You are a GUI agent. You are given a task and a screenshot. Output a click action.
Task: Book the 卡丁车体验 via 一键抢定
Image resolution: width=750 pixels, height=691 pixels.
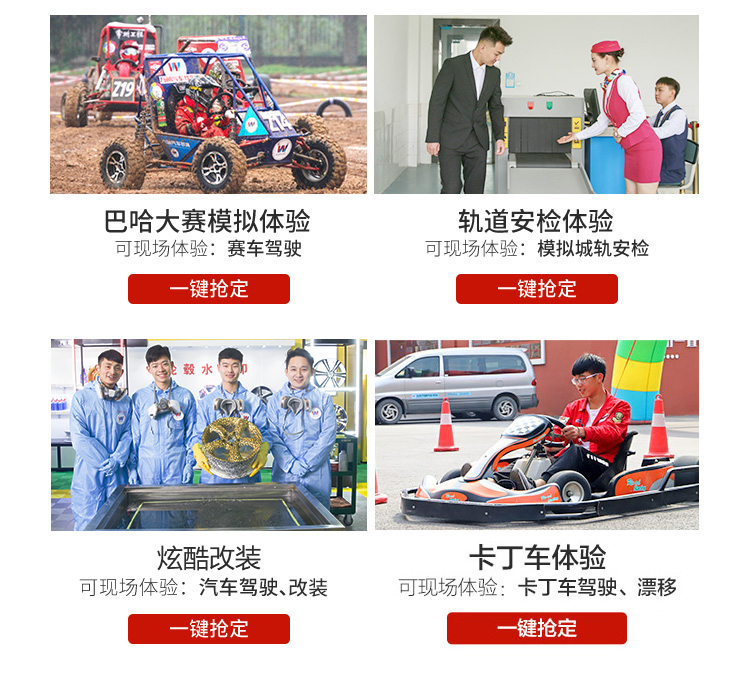pyautogui.click(x=536, y=628)
